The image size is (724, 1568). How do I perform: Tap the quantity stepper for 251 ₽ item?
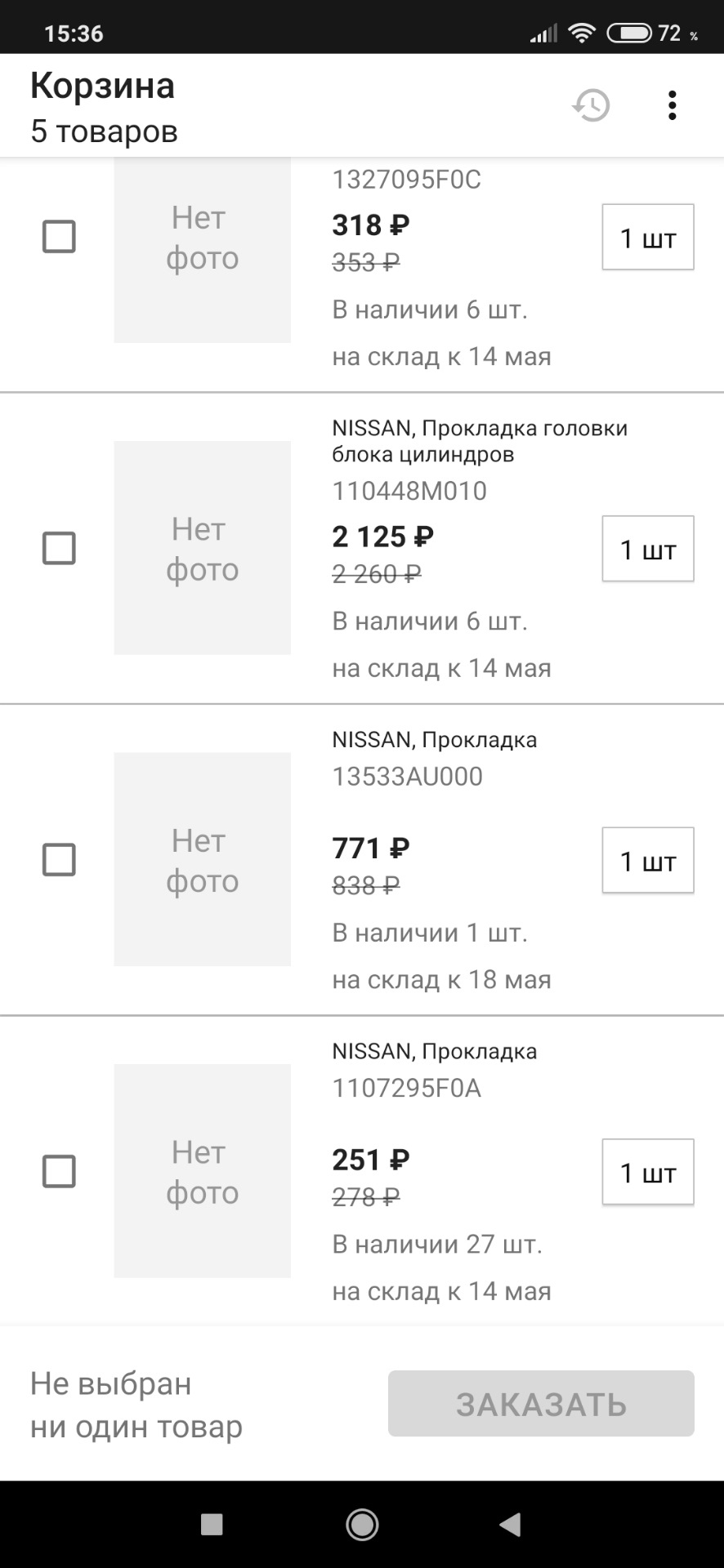(x=647, y=1173)
